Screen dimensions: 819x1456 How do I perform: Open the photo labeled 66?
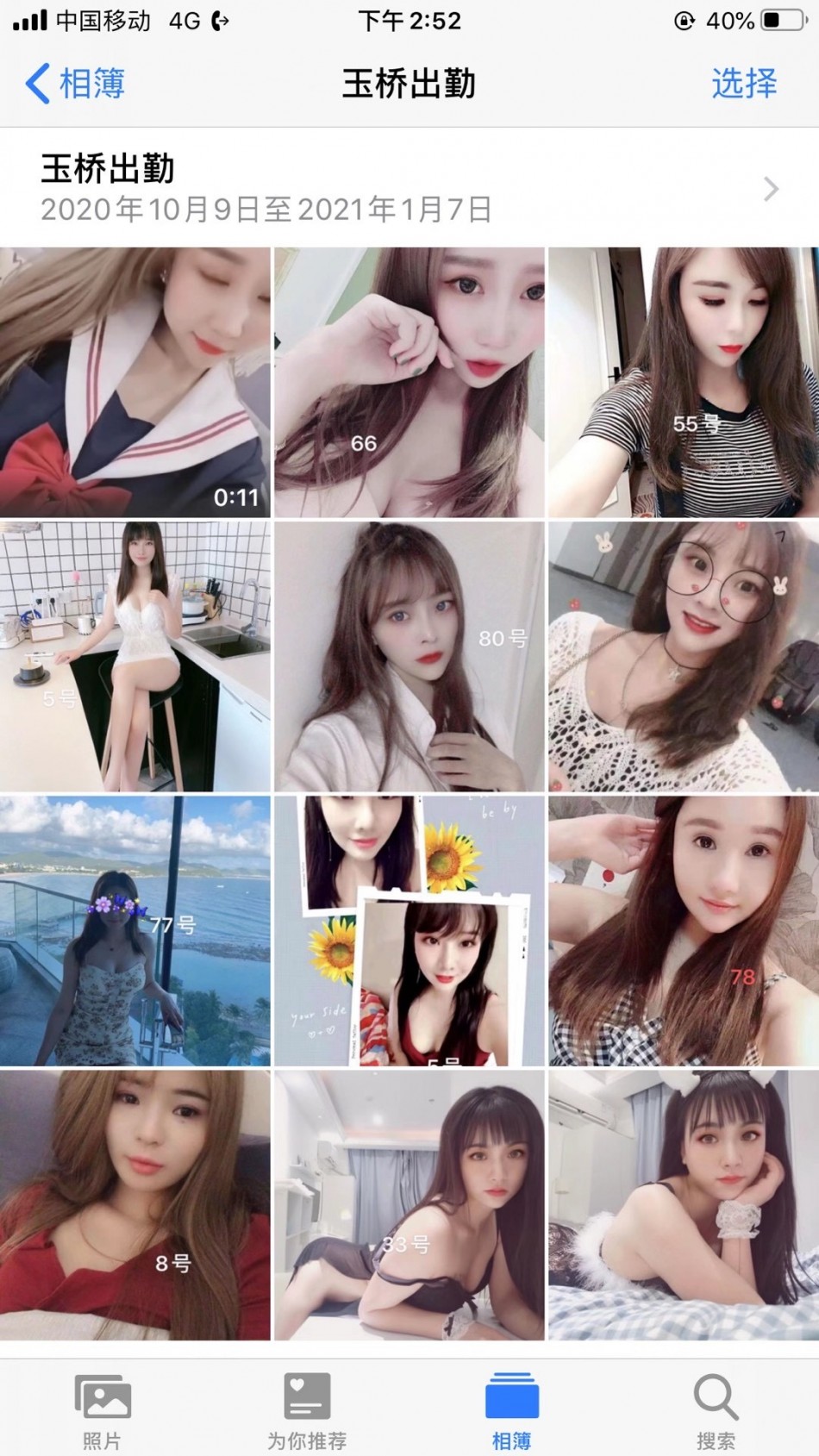[409, 383]
